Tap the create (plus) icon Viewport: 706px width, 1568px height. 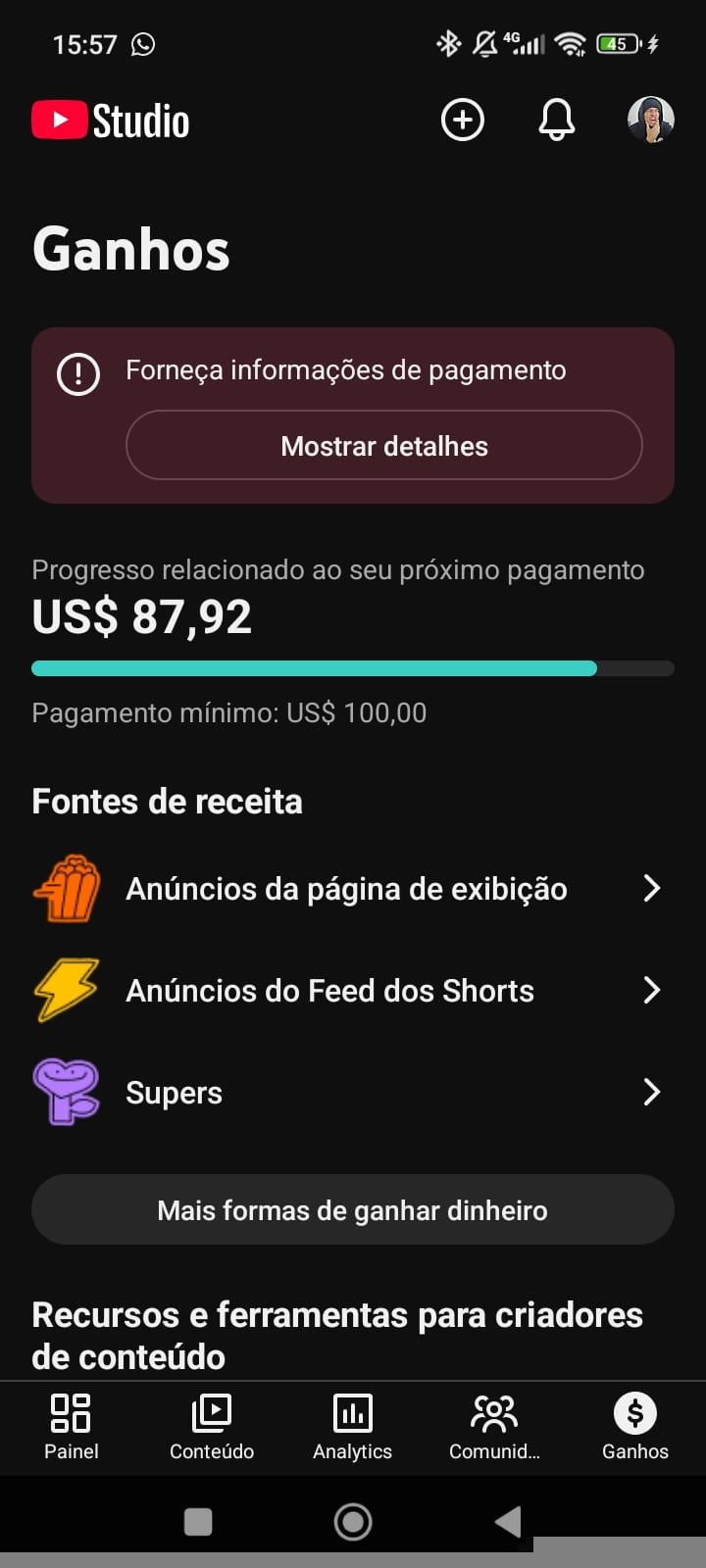click(463, 120)
